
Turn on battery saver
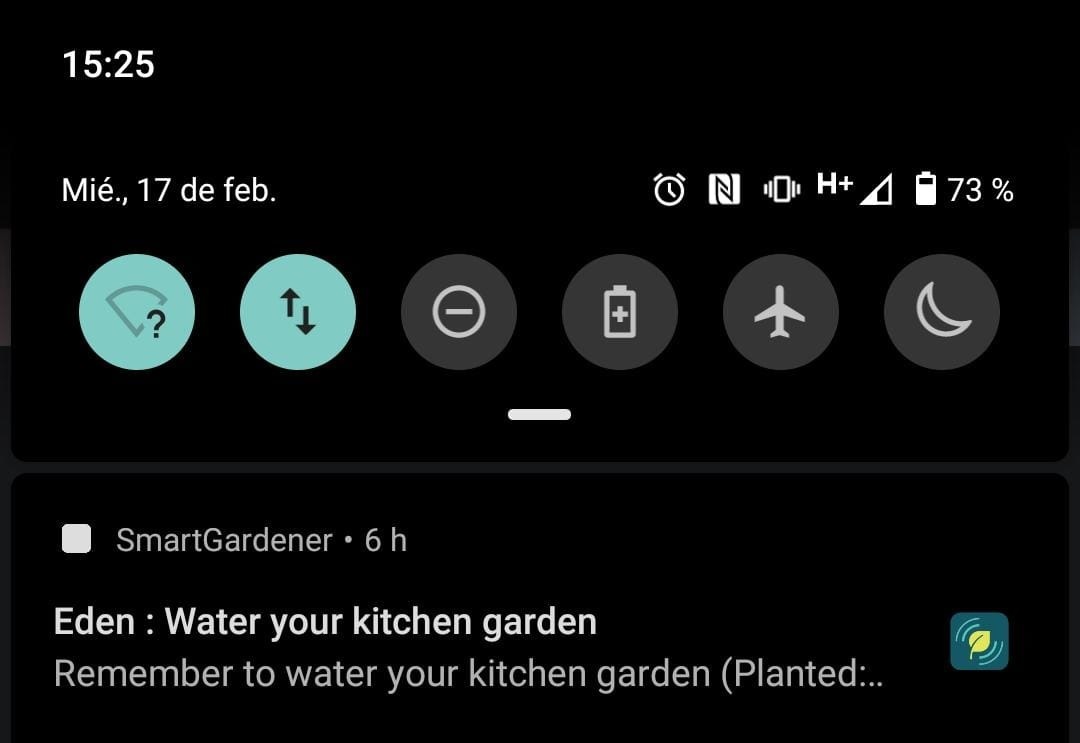[620, 312]
